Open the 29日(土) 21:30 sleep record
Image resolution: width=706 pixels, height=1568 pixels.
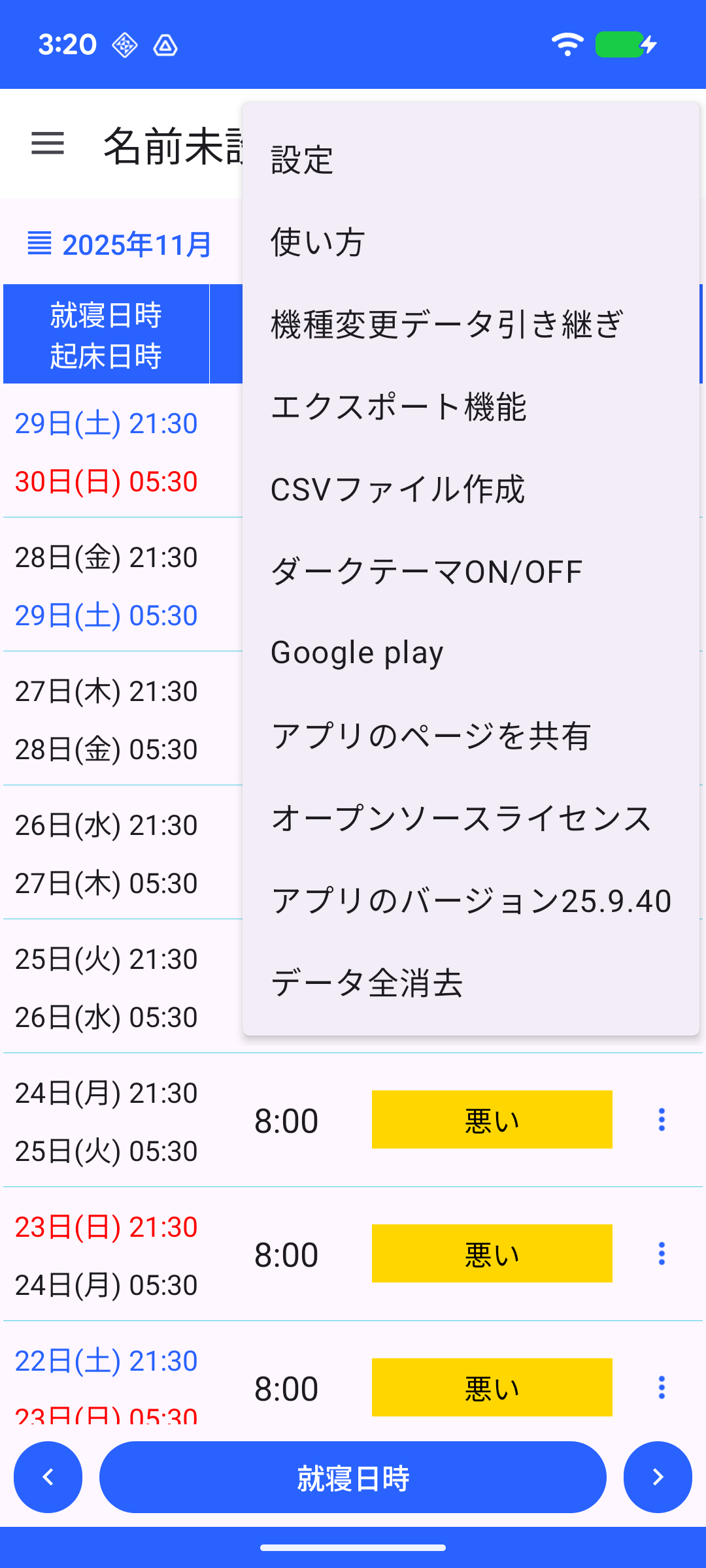107,451
